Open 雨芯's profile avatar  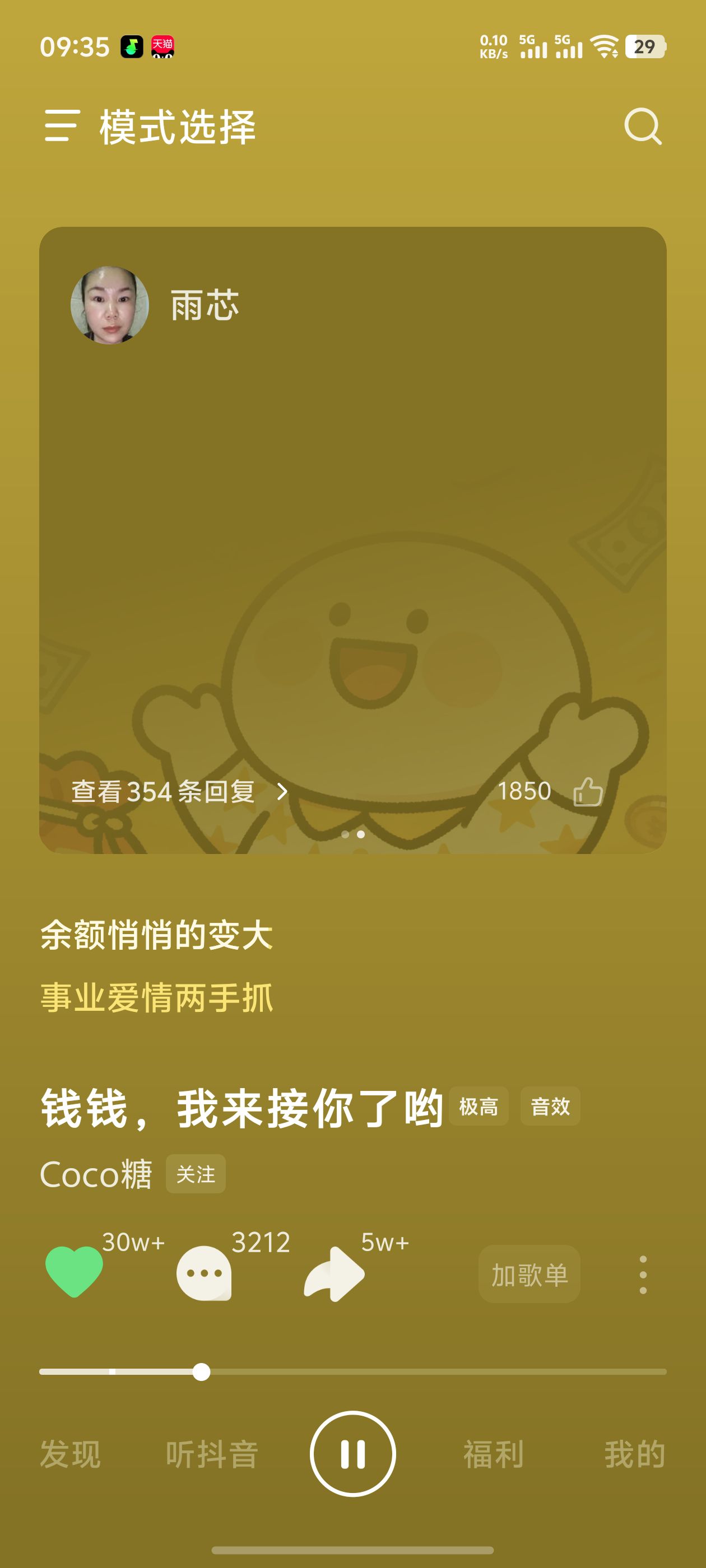click(x=110, y=305)
